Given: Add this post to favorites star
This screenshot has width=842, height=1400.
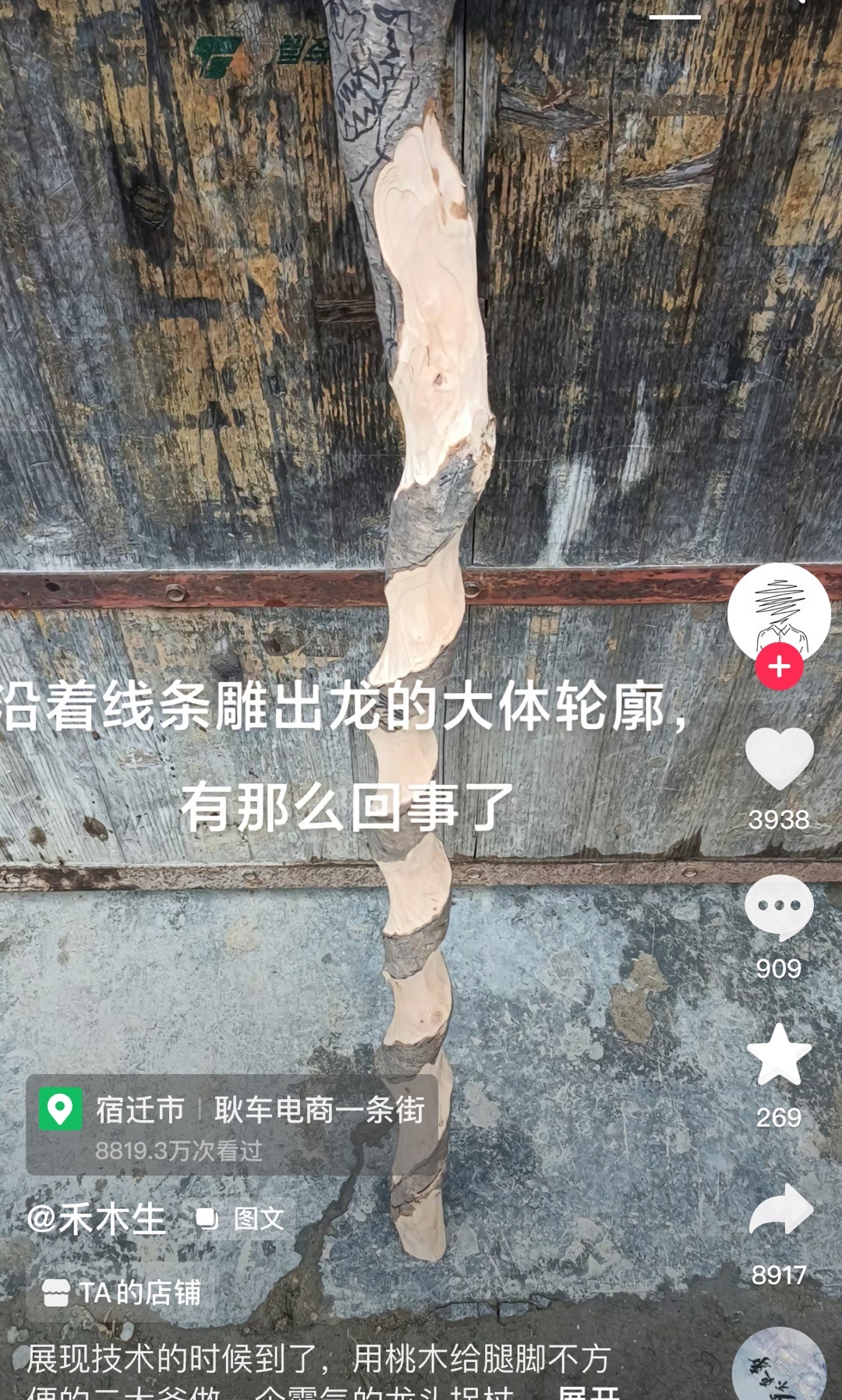Looking at the screenshot, I should point(779,1055).
